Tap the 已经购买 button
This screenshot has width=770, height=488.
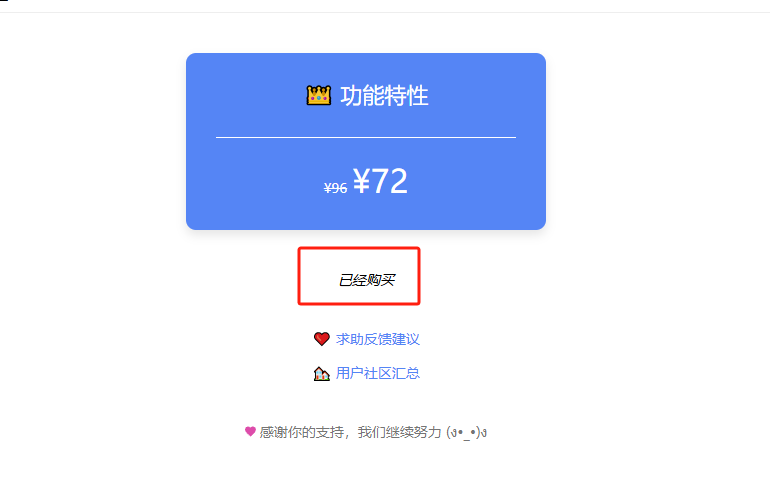(x=366, y=280)
